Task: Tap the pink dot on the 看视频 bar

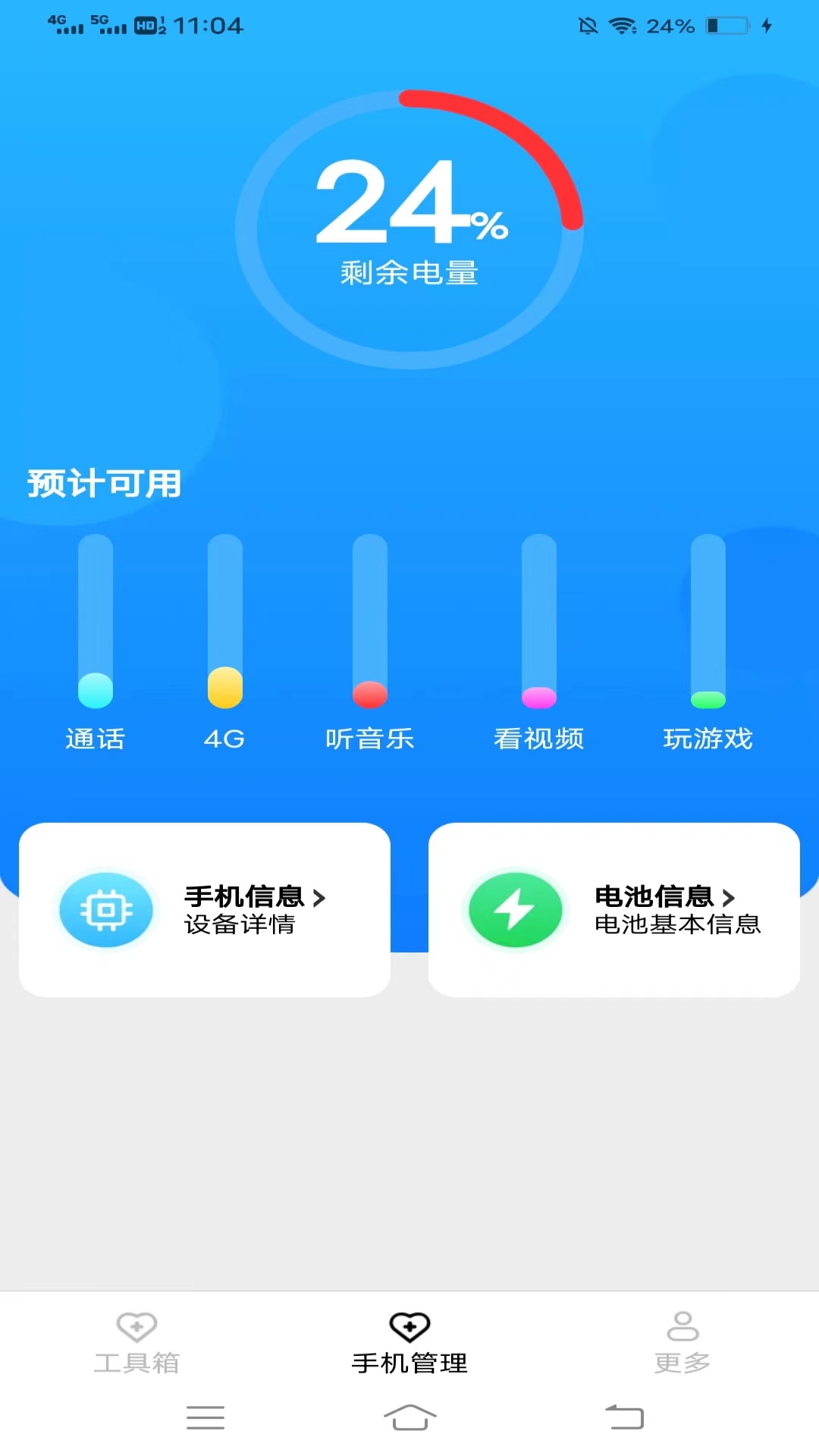Action: (539, 697)
